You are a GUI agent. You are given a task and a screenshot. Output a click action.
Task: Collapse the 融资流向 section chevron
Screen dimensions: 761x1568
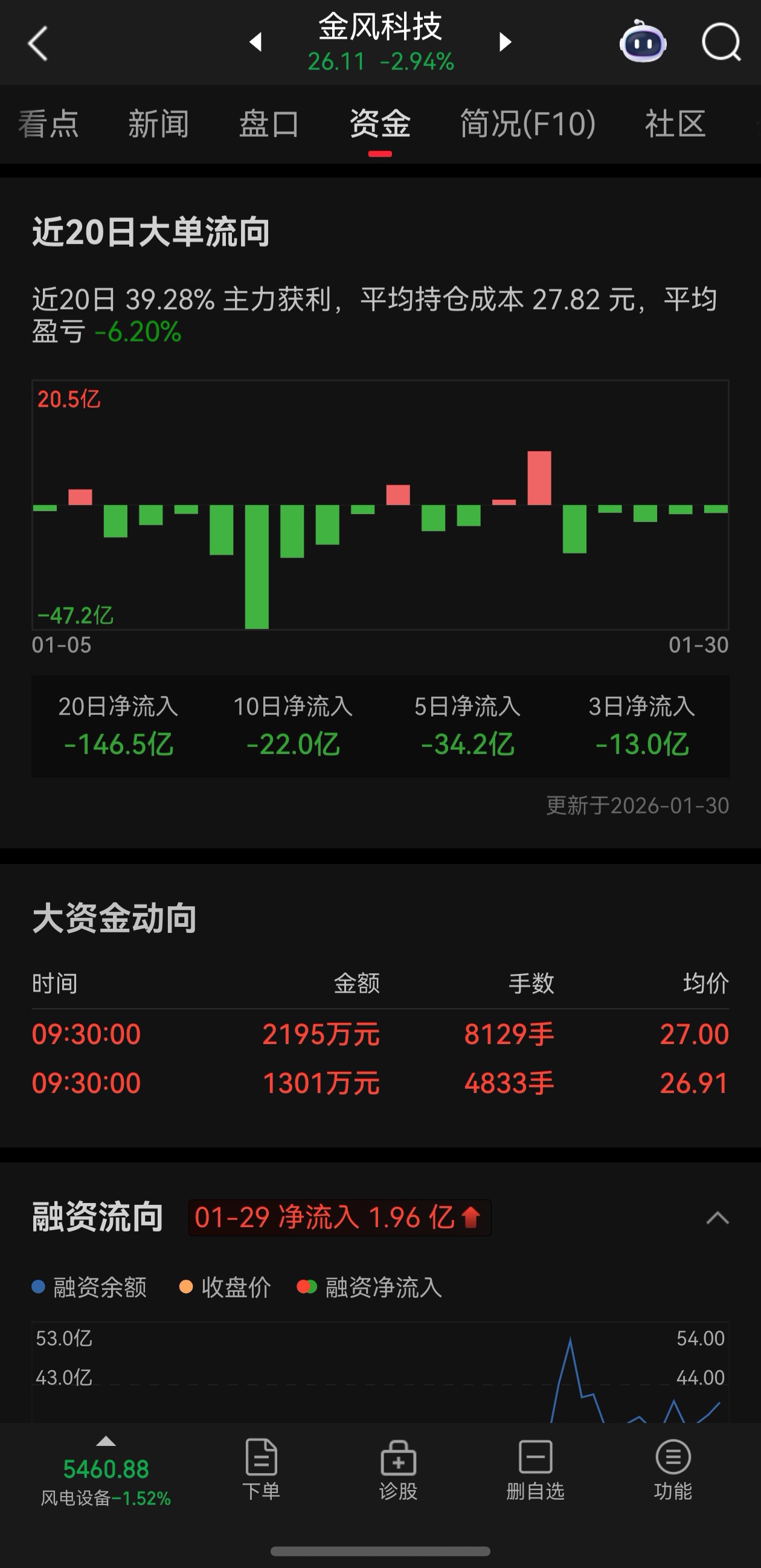pos(717,1218)
